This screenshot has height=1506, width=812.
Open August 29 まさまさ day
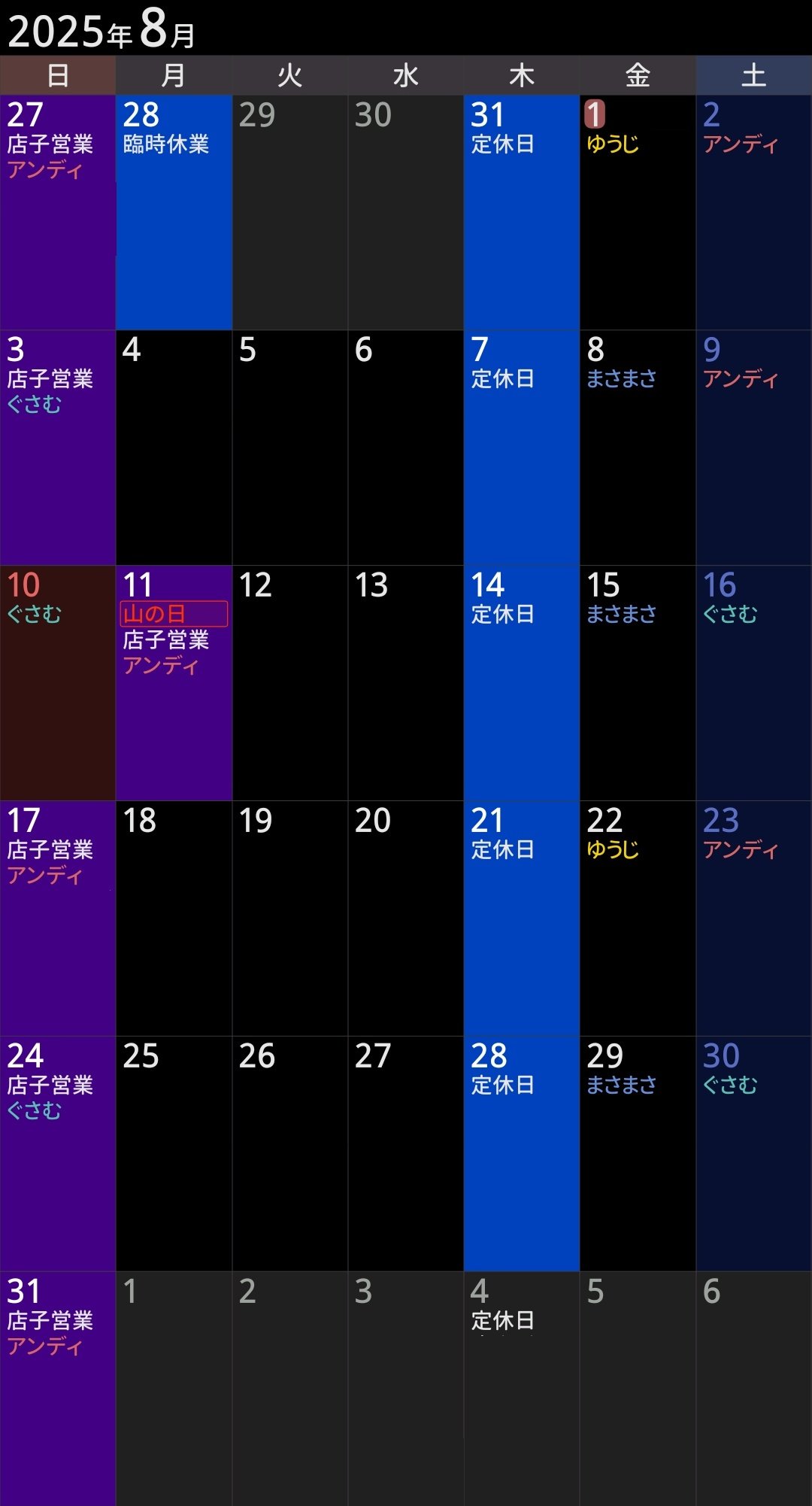pyautogui.click(x=637, y=1153)
